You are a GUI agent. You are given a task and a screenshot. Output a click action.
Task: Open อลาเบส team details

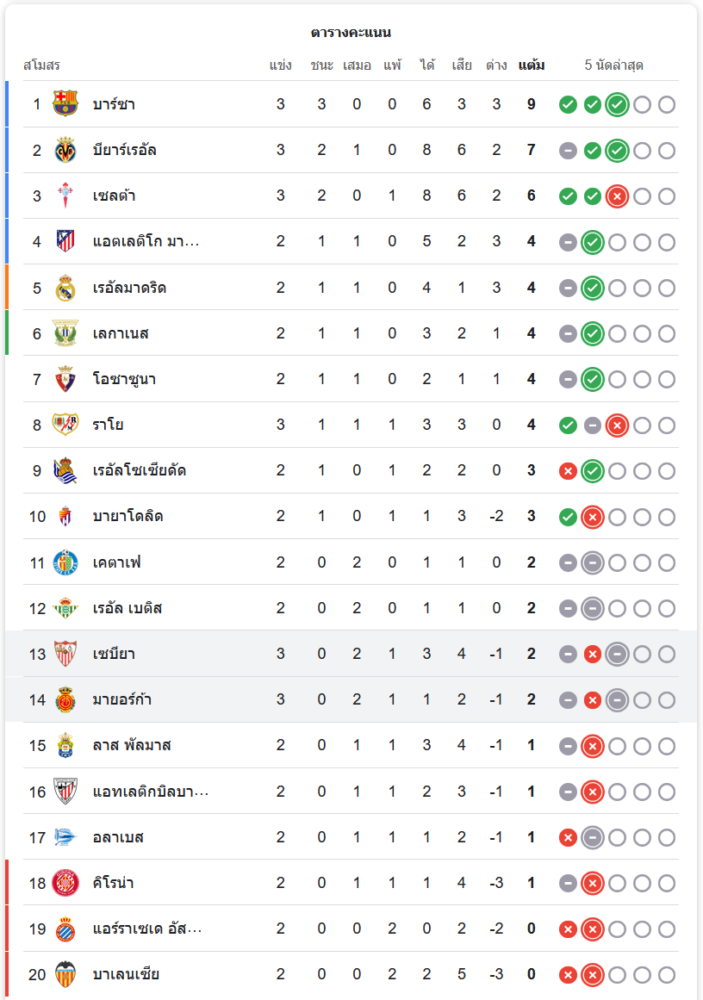(x=118, y=838)
